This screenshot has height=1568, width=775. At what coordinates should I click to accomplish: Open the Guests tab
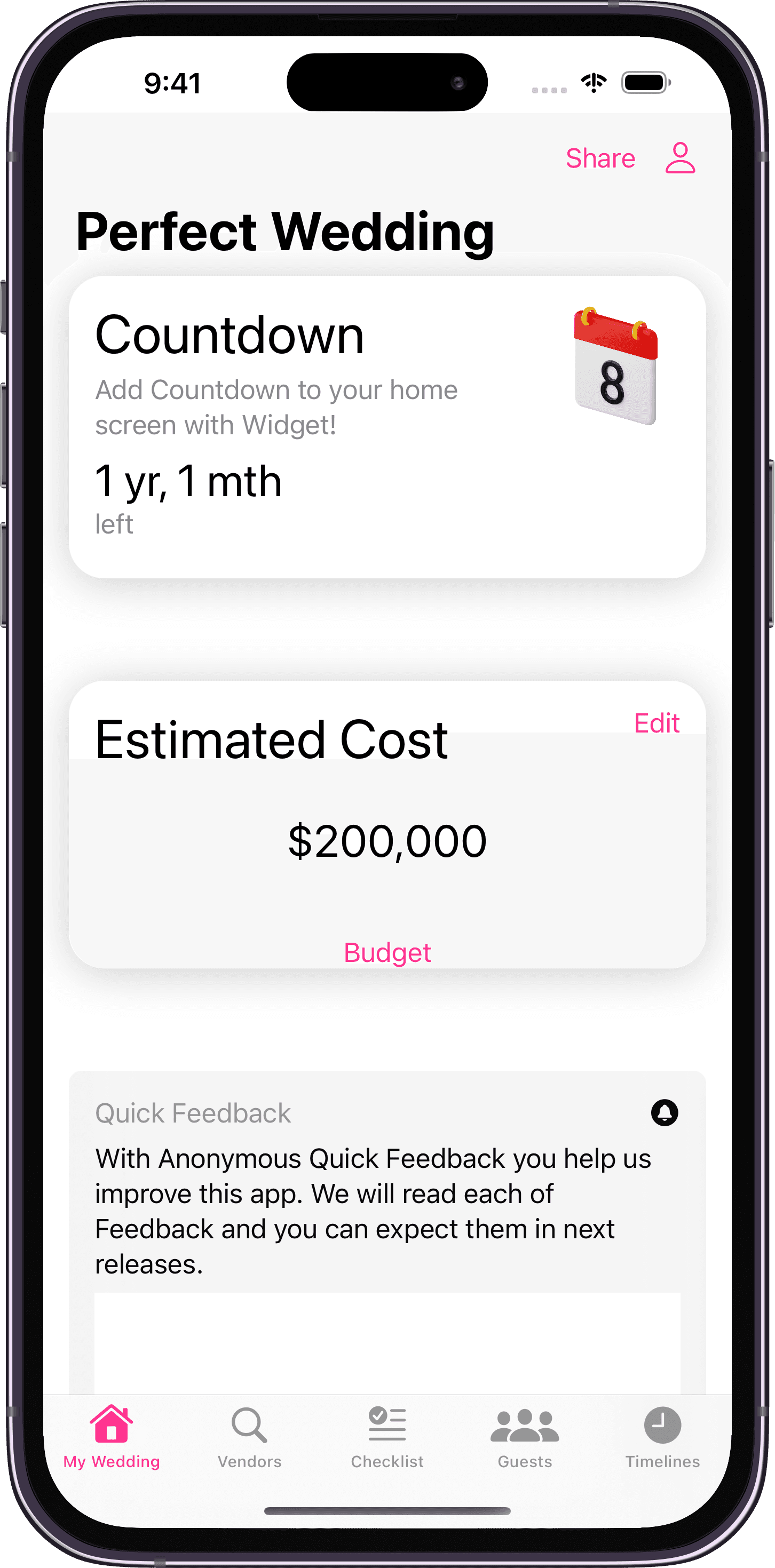[524, 1437]
